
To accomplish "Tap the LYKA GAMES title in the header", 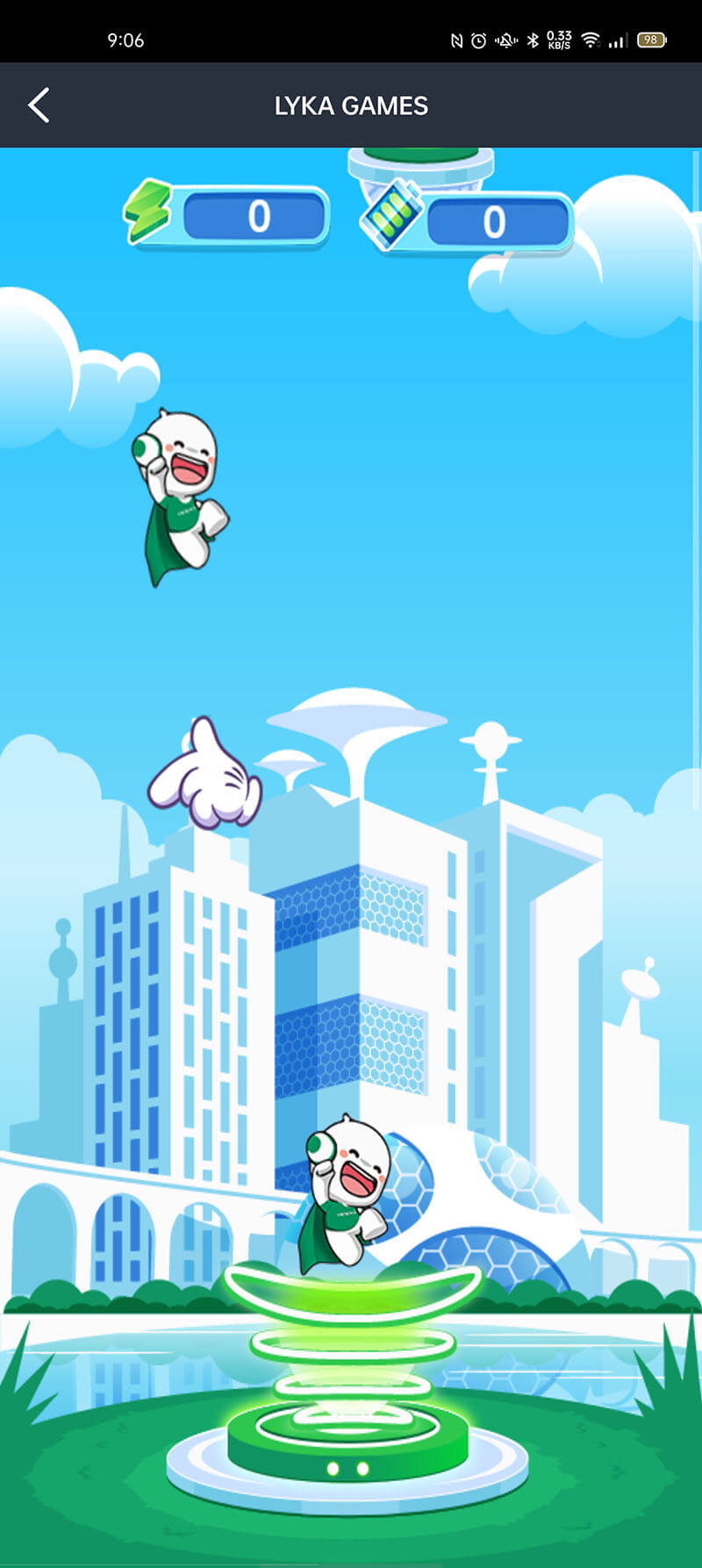I will pos(351,104).
